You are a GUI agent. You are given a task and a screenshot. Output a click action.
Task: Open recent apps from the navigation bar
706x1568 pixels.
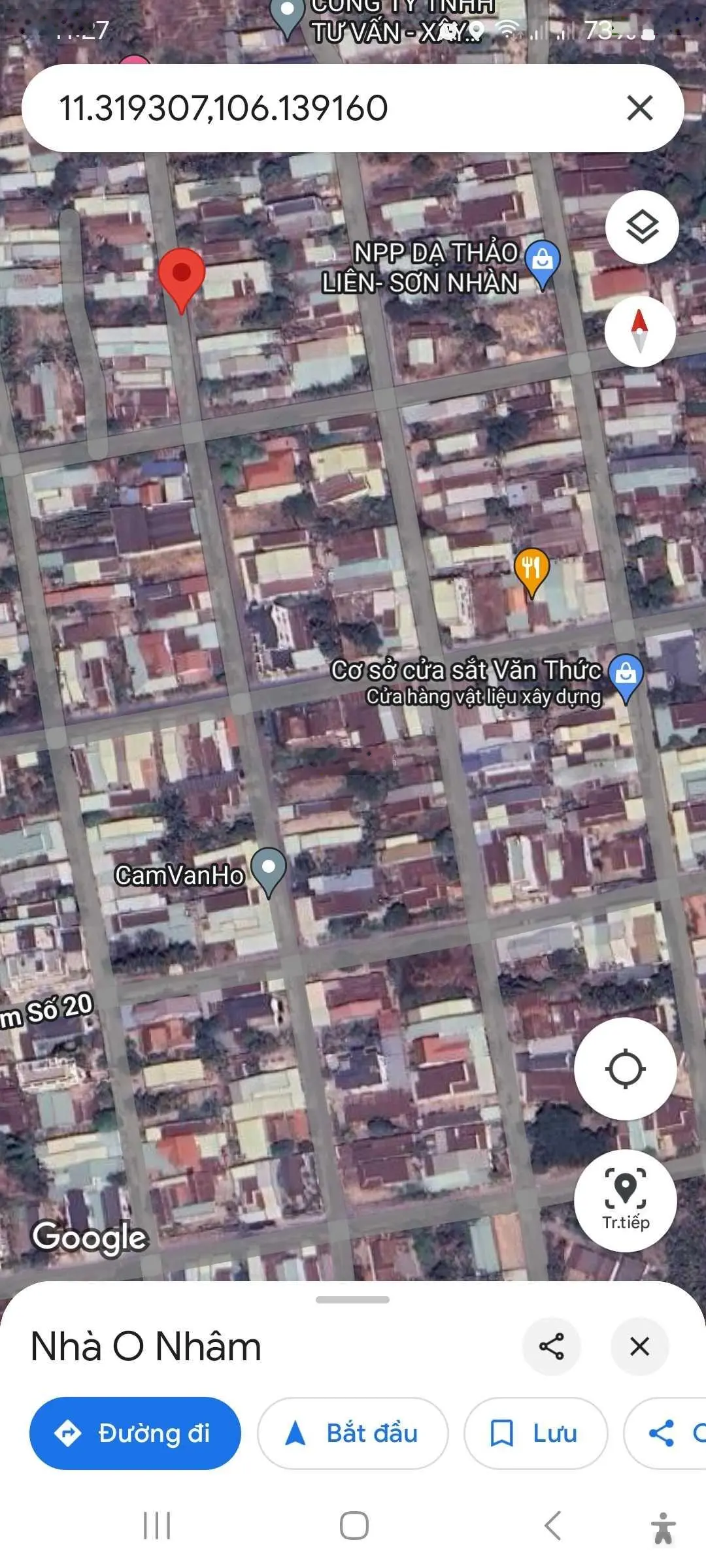coord(157,1526)
